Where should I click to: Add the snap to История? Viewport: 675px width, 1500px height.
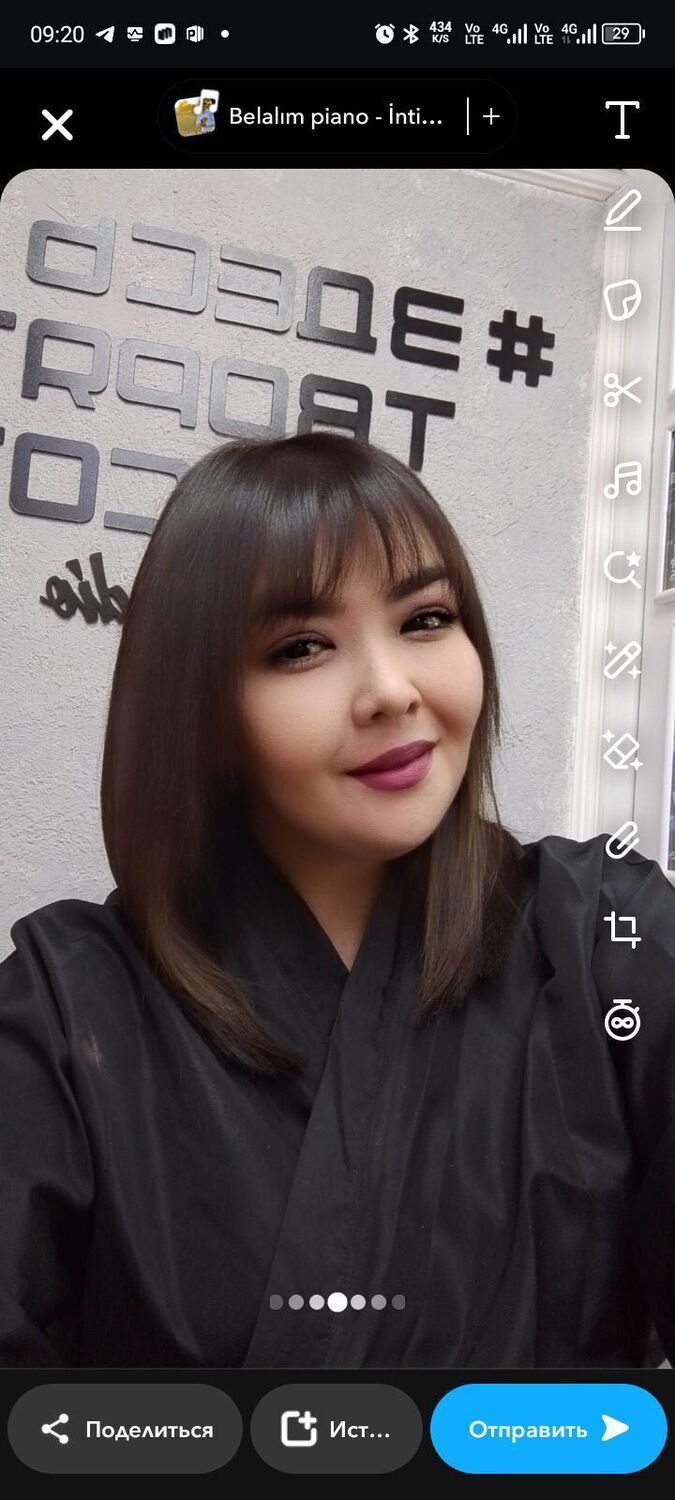[337, 1429]
